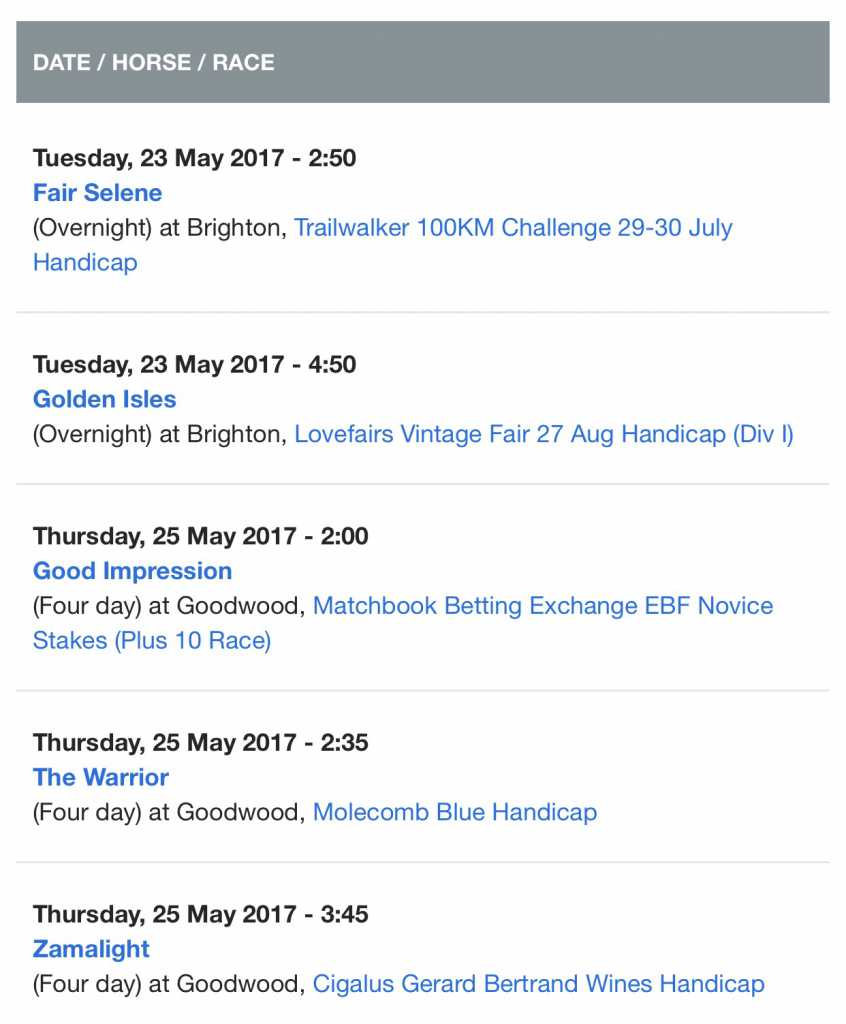View the Trailwalker 100KM Challenge Handicap race

pyautogui.click(x=512, y=228)
